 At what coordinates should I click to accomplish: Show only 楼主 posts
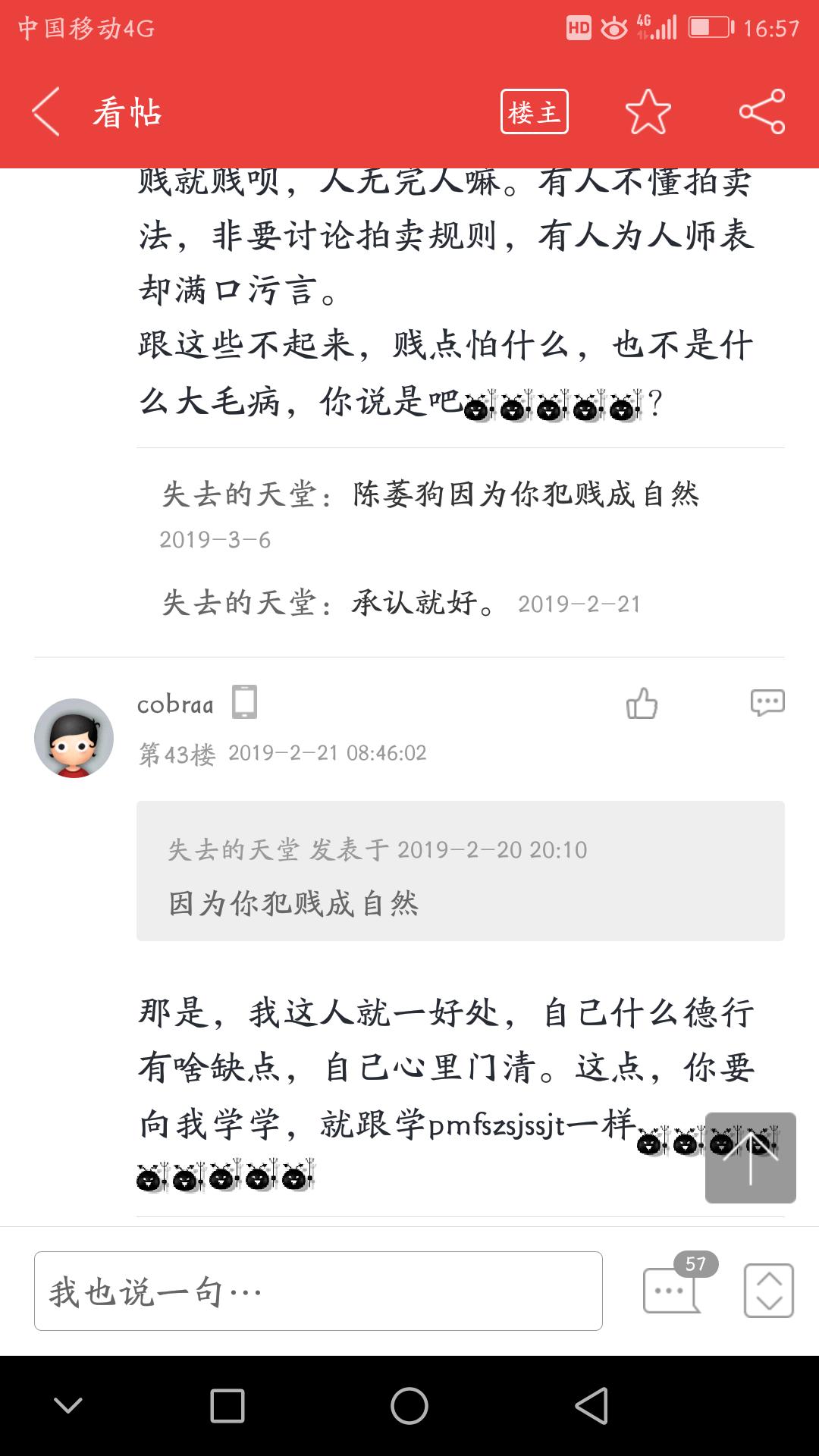(x=534, y=112)
